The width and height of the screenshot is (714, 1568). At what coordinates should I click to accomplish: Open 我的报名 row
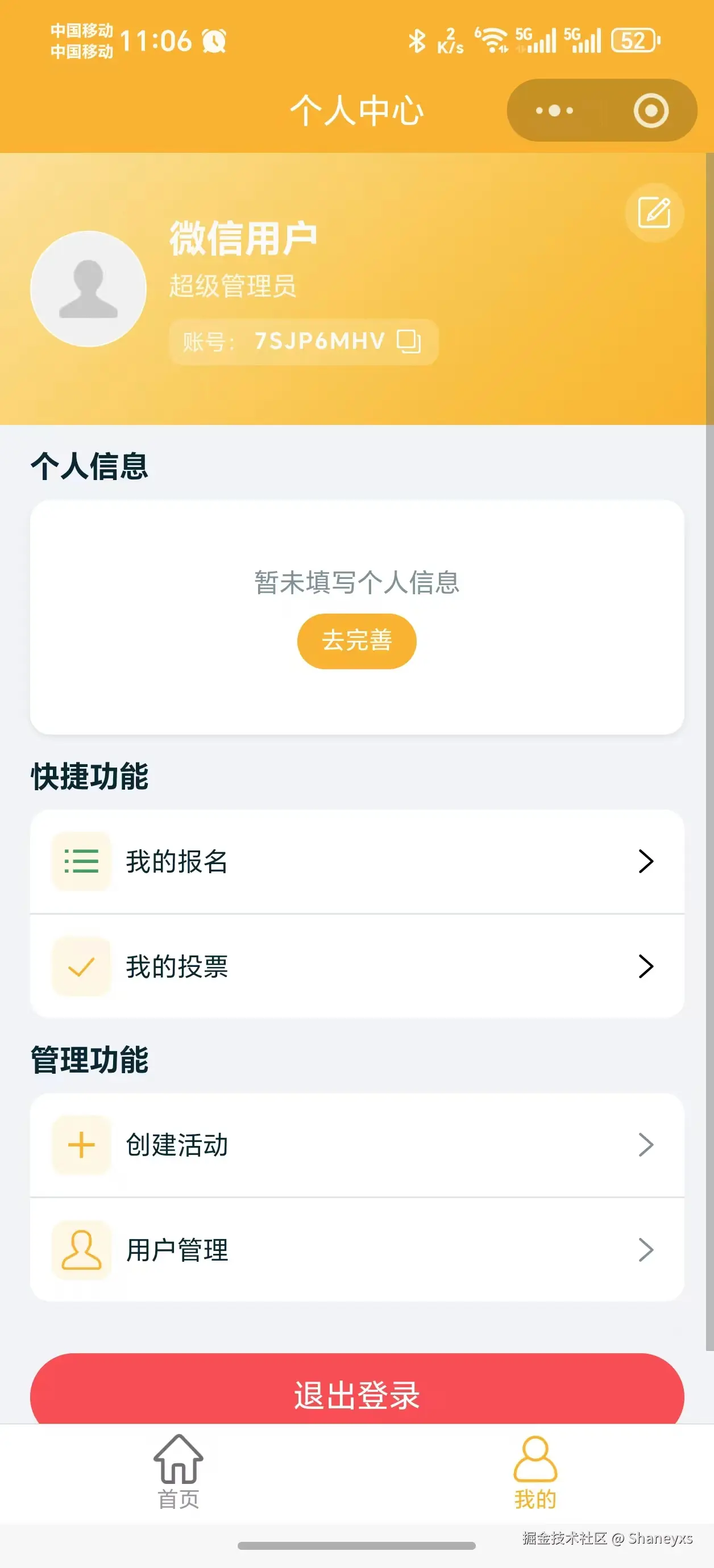356,861
